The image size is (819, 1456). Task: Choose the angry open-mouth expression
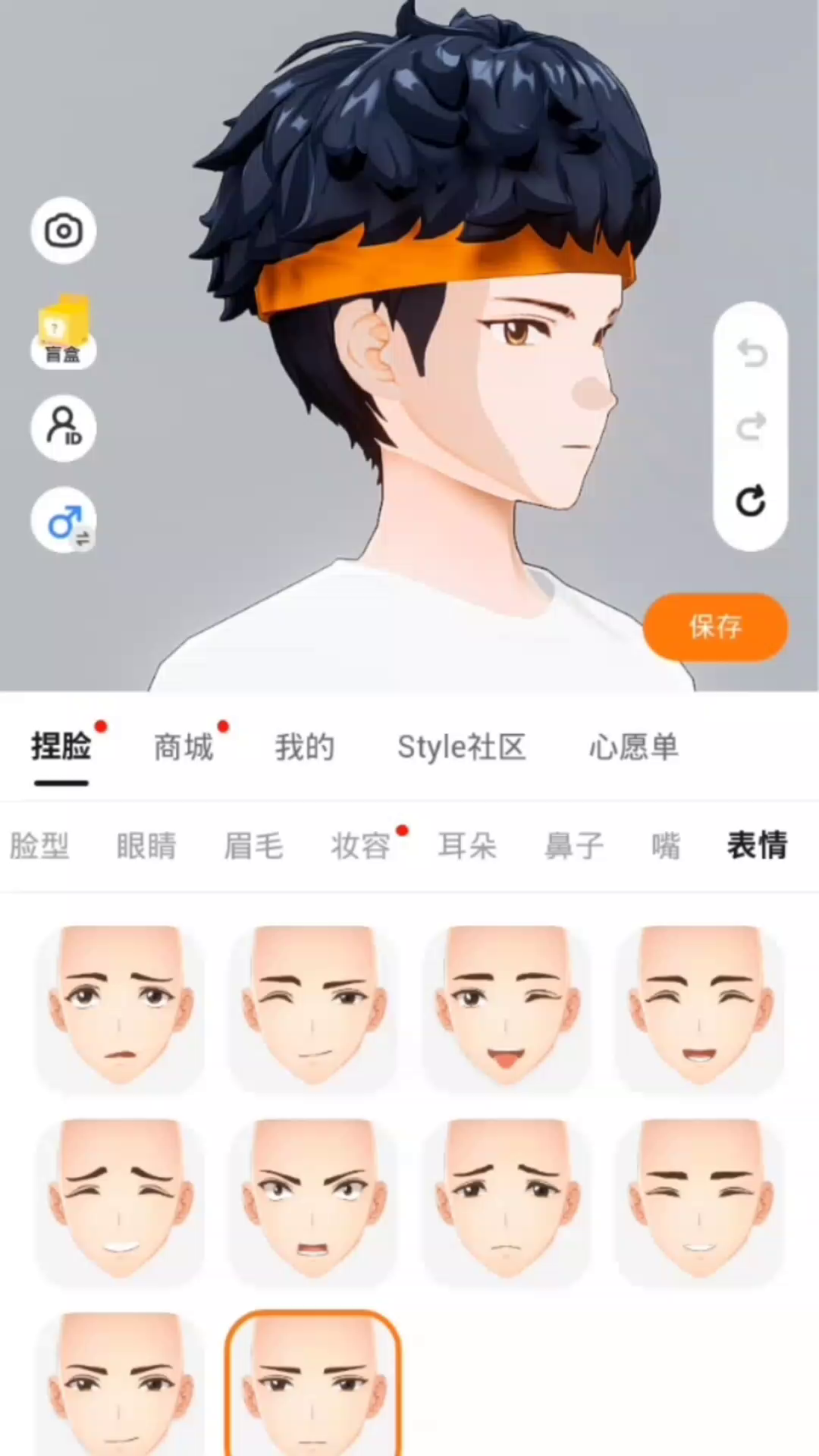tap(312, 1201)
